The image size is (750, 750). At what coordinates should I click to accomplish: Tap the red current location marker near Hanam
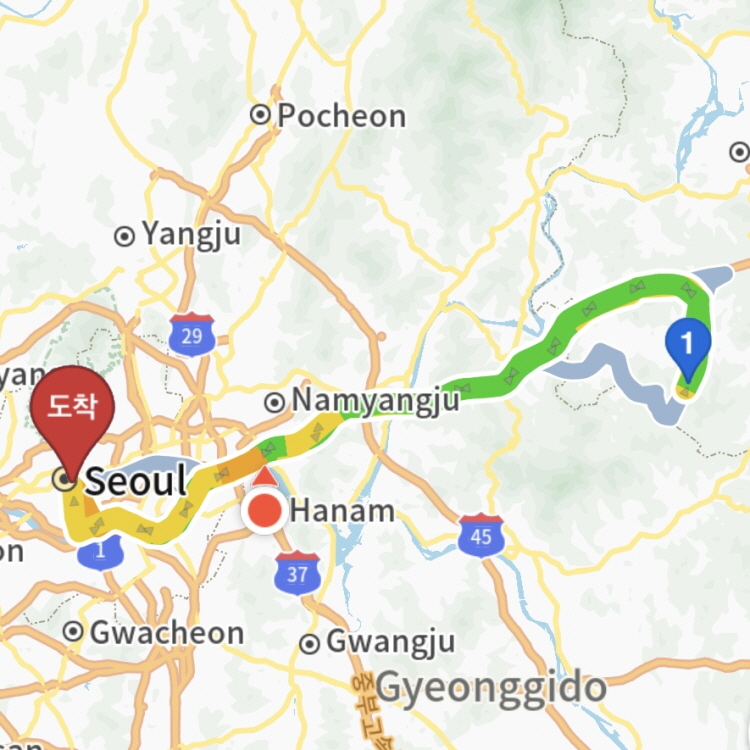point(264,510)
